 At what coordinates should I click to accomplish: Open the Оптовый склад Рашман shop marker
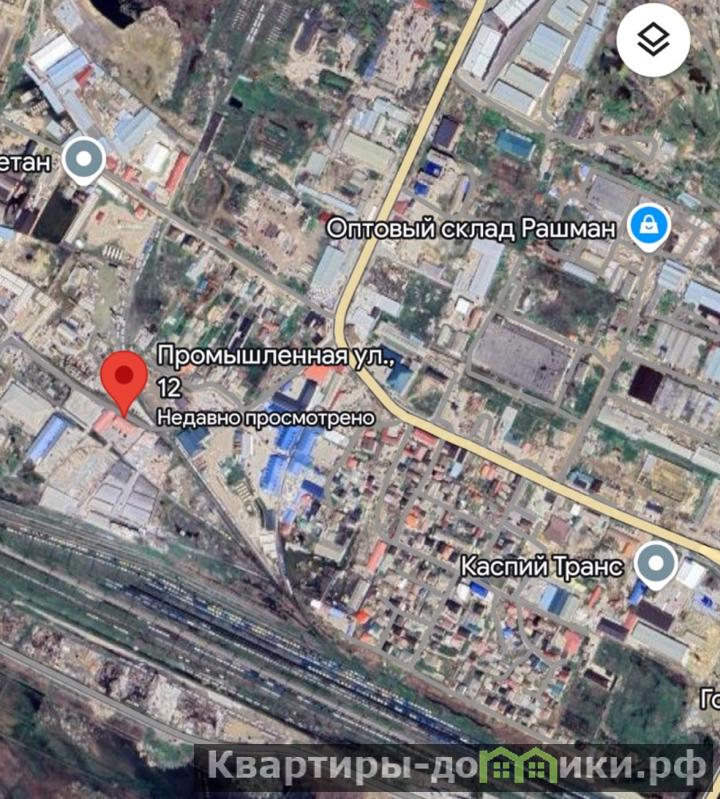click(x=649, y=226)
